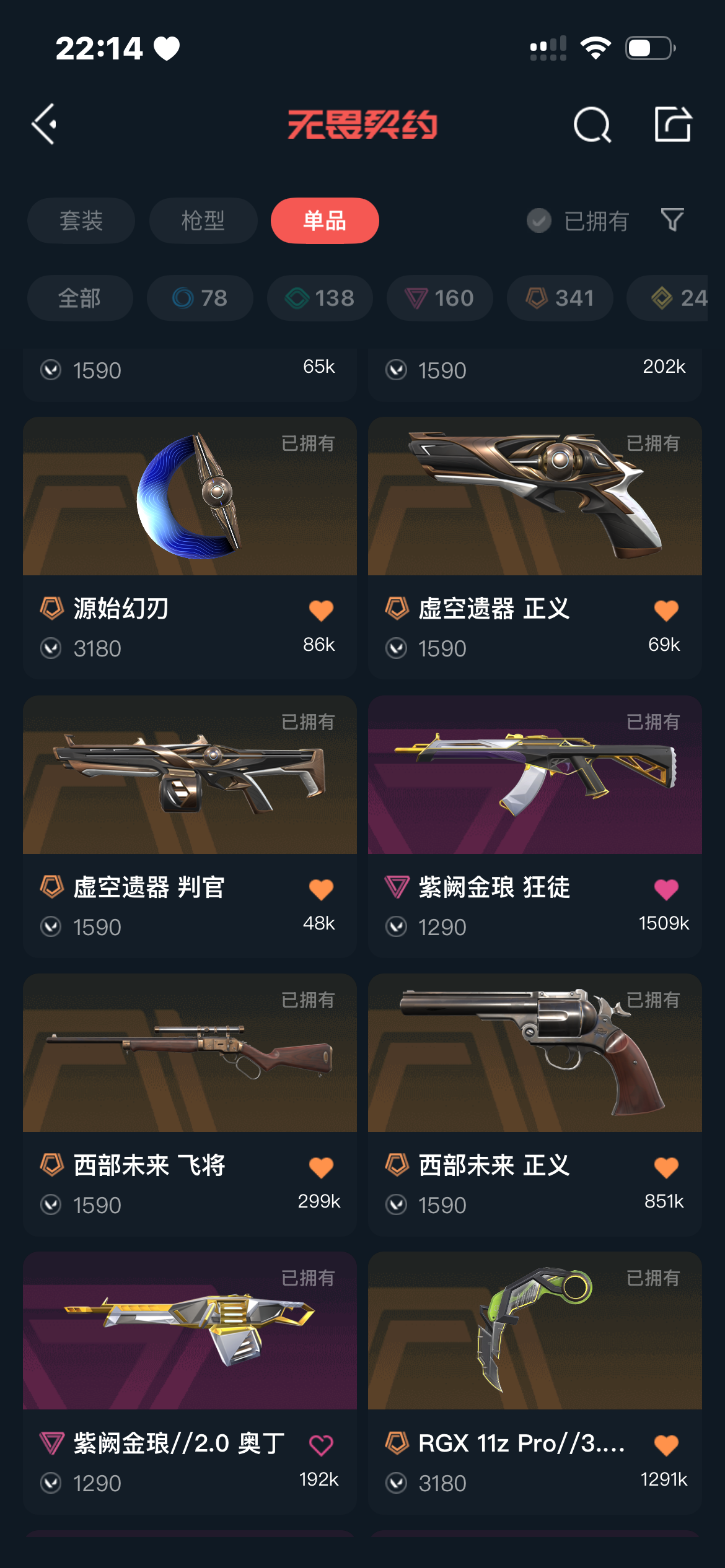This screenshot has height=1568, width=725.
Task: Open the funnel filter icon
Action: (x=672, y=220)
